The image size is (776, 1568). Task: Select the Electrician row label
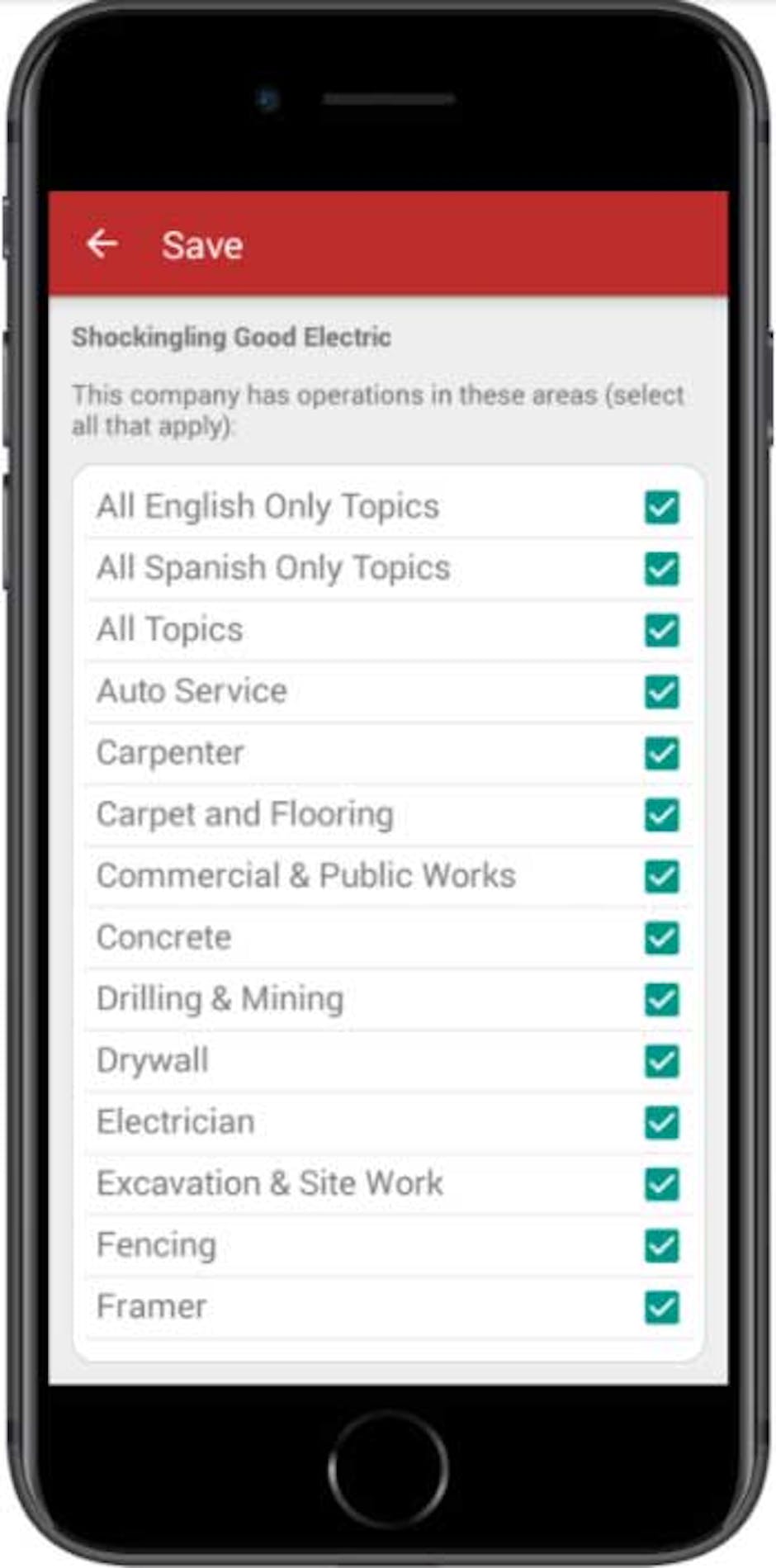pyautogui.click(x=175, y=1121)
